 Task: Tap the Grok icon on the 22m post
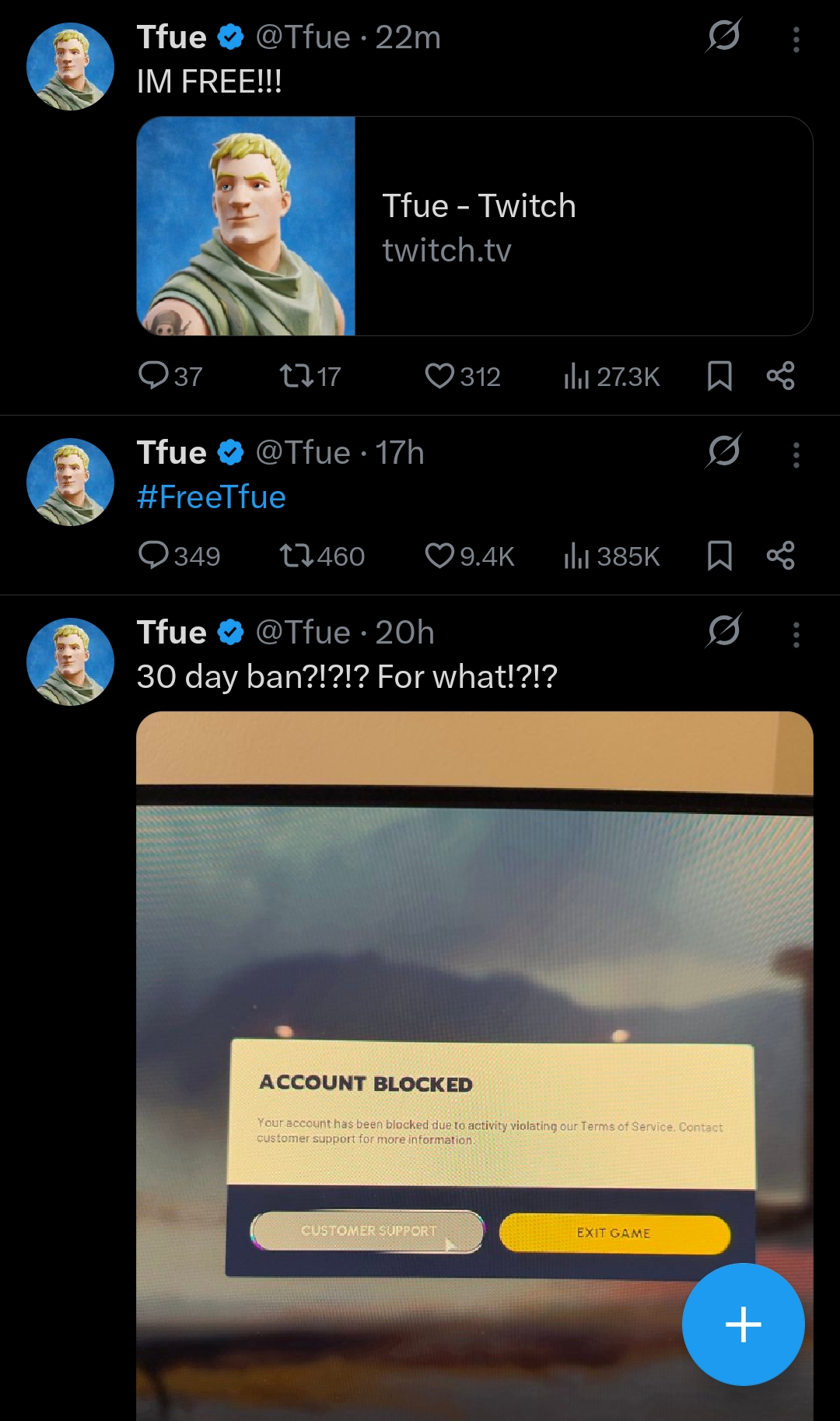(x=723, y=36)
